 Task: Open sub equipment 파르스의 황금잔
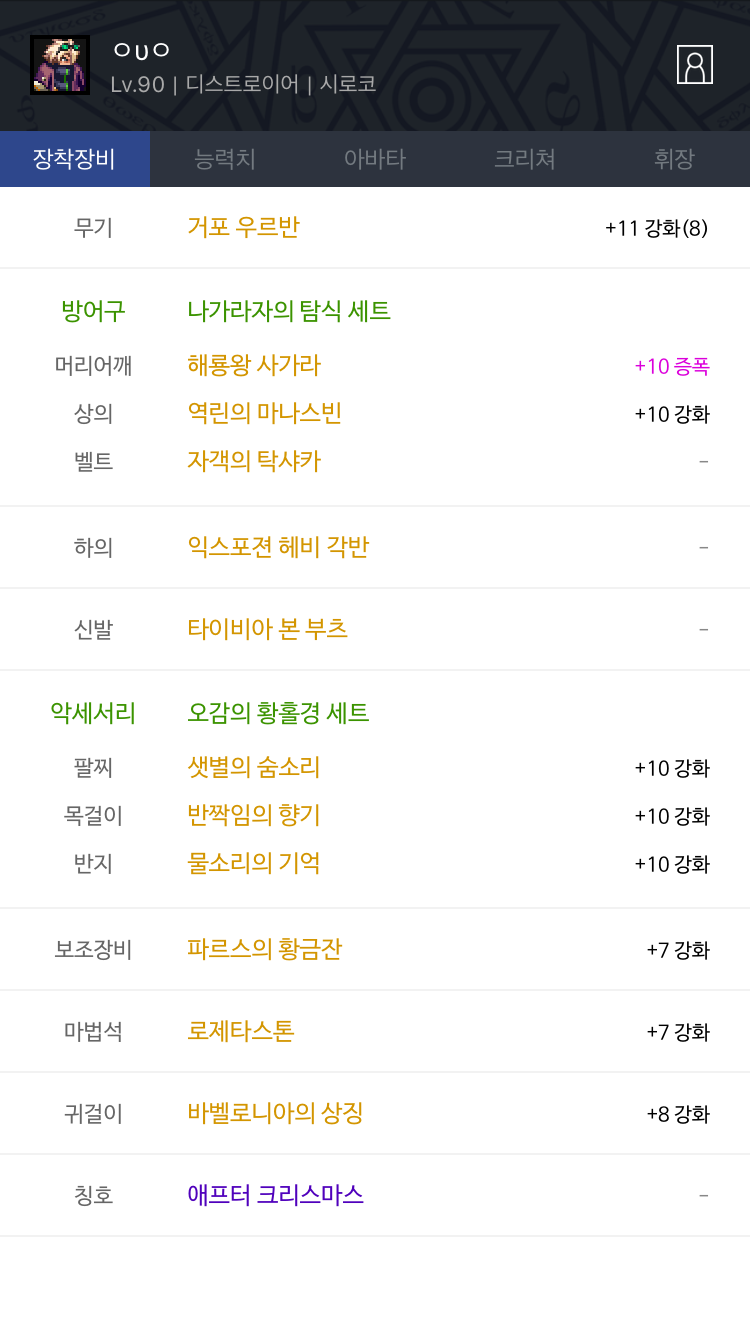tap(265, 949)
